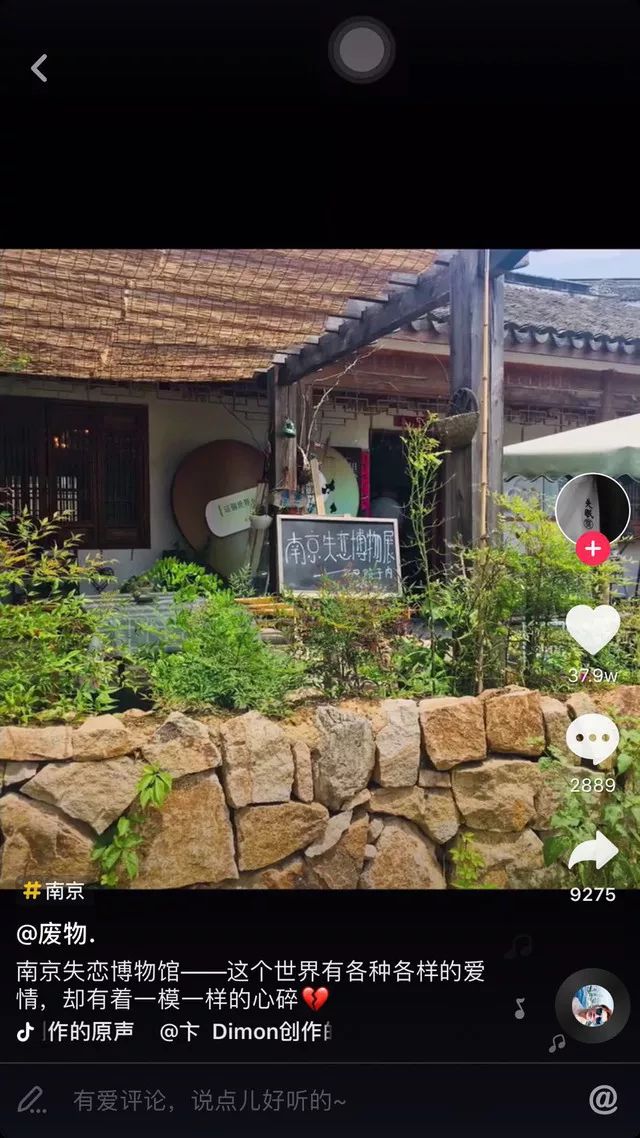Like this video with the heart
The height and width of the screenshot is (1138, 640).
[593, 629]
